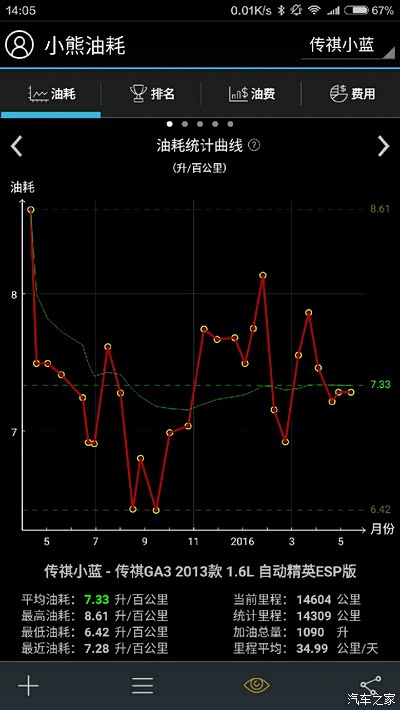Image resolution: width=400 pixels, height=710 pixels.
Task: Toggle the eye visibility icon
Action: (256, 686)
